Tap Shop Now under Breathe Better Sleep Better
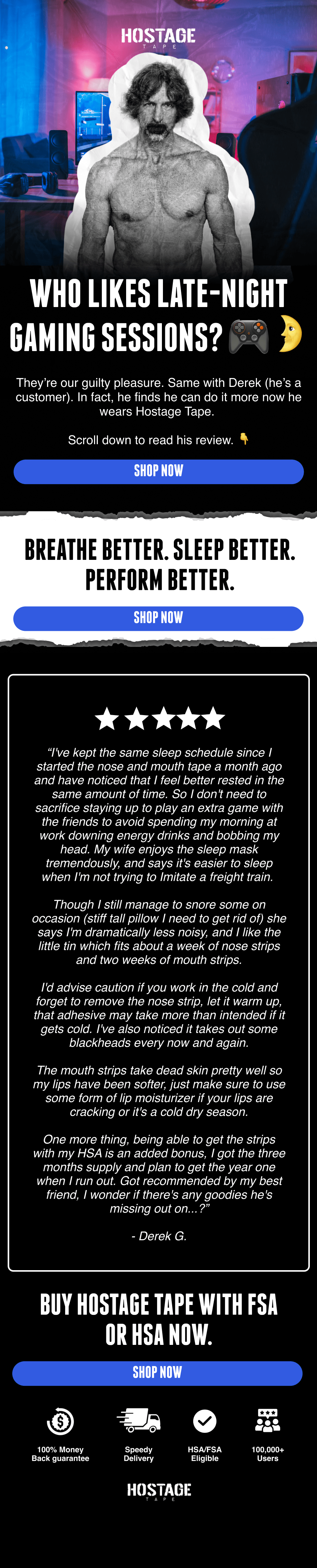This screenshot has width=317, height=1568. pyautogui.click(x=158, y=618)
